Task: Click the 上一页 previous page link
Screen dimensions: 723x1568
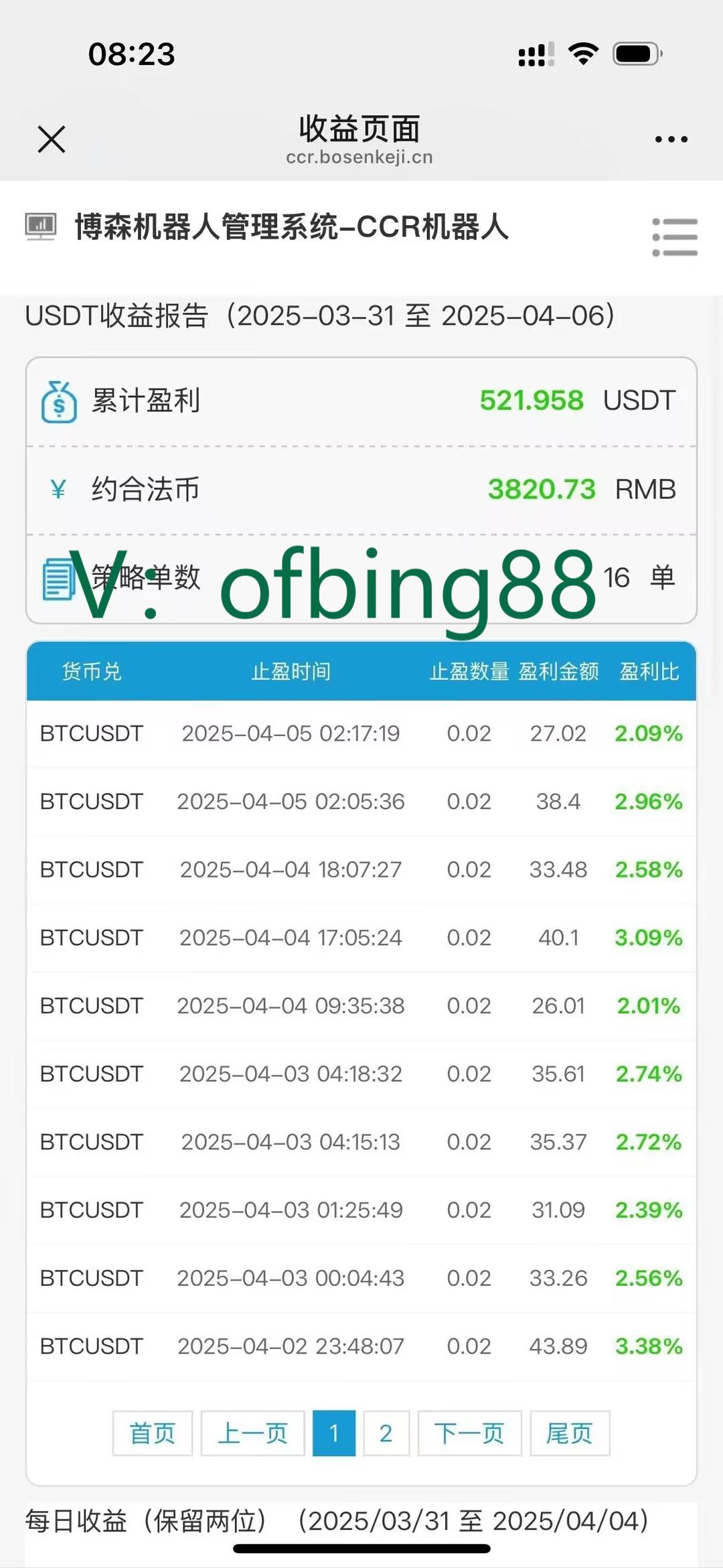Action: click(x=252, y=1433)
